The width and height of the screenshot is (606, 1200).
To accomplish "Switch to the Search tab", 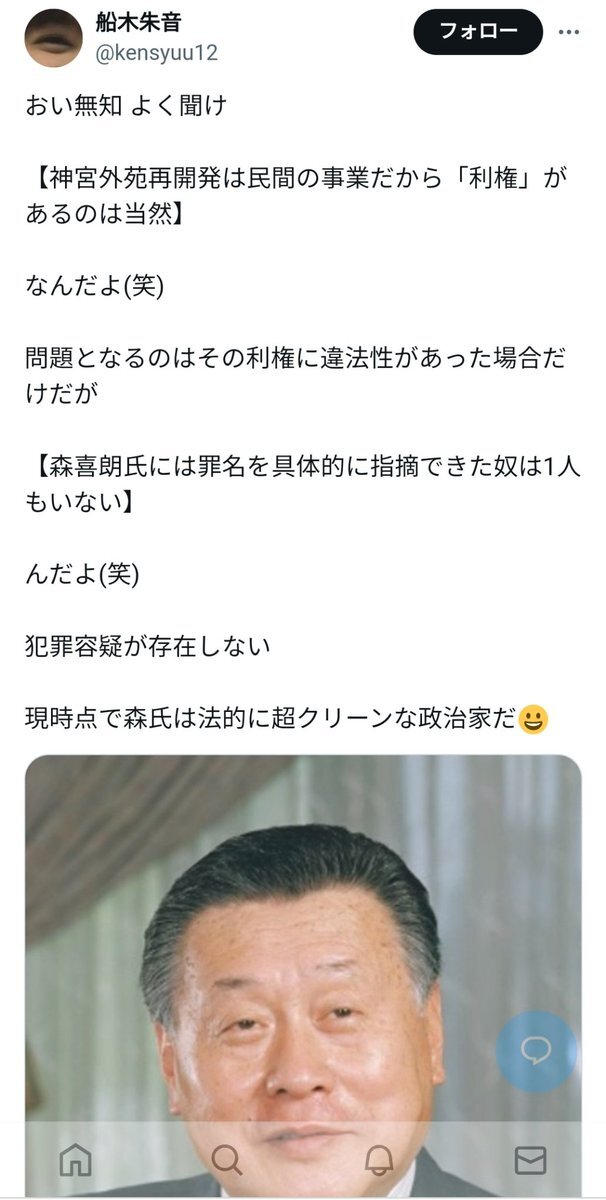I will 227,1160.
